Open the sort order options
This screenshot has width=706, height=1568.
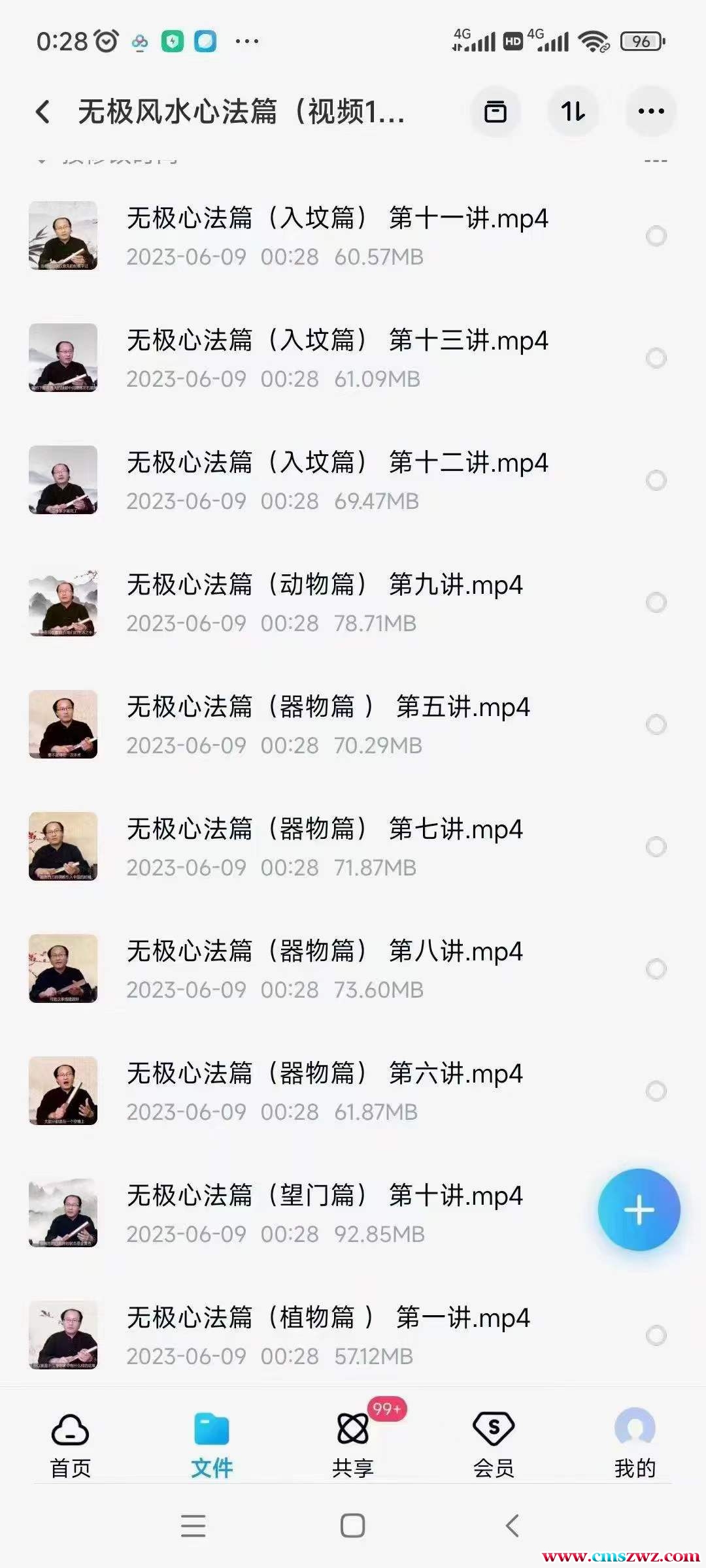573,112
